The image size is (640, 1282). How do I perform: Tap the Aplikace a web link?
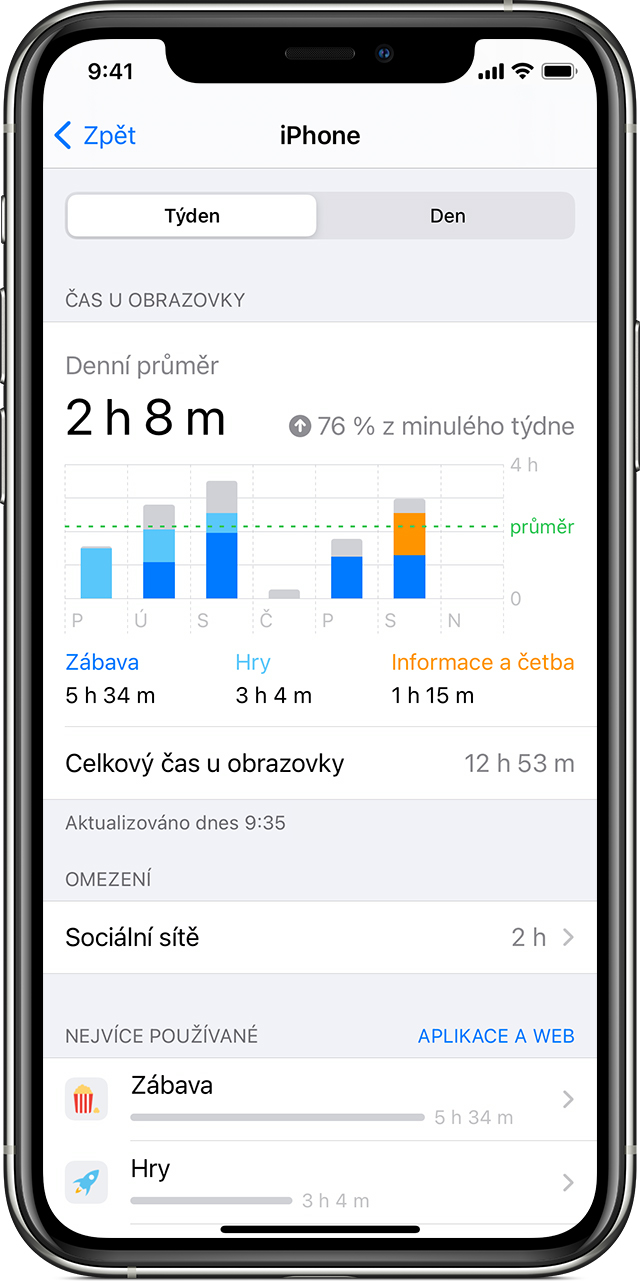(x=496, y=1036)
